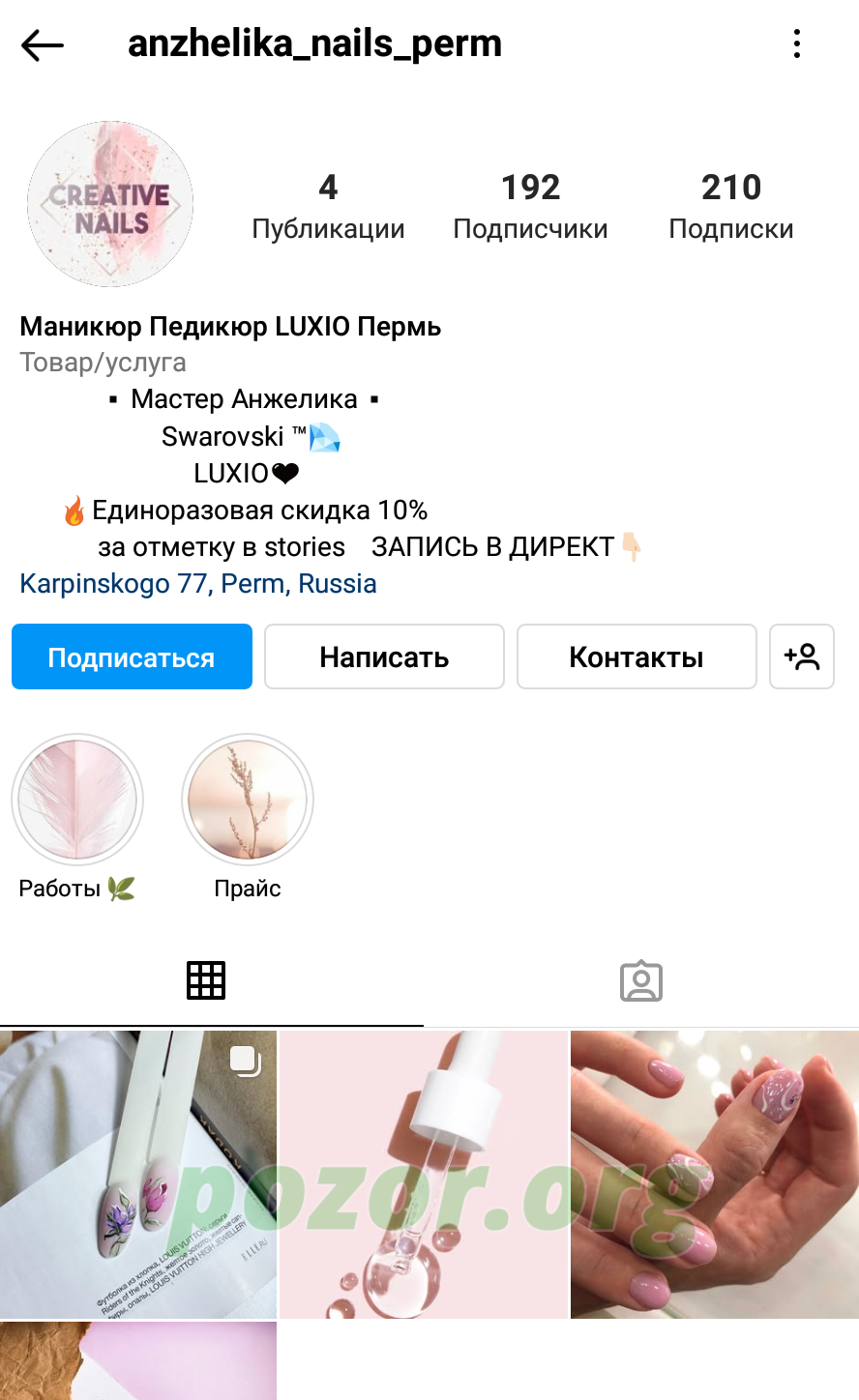Viewport: 859px width, 1400px height.
Task: Open the list of 210 Подписки
Action: 731,206
